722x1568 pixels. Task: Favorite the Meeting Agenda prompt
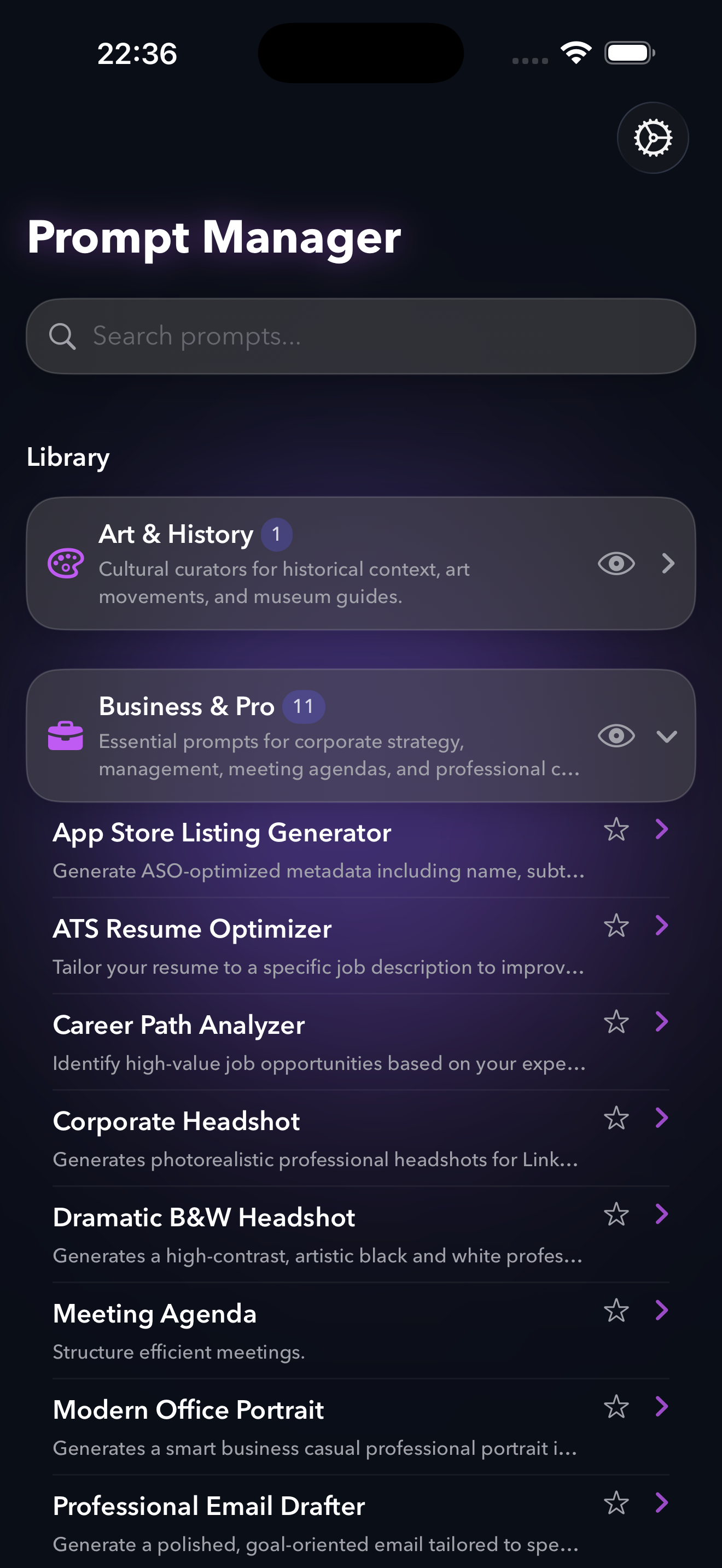pyautogui.click(x=616, y=1310)
